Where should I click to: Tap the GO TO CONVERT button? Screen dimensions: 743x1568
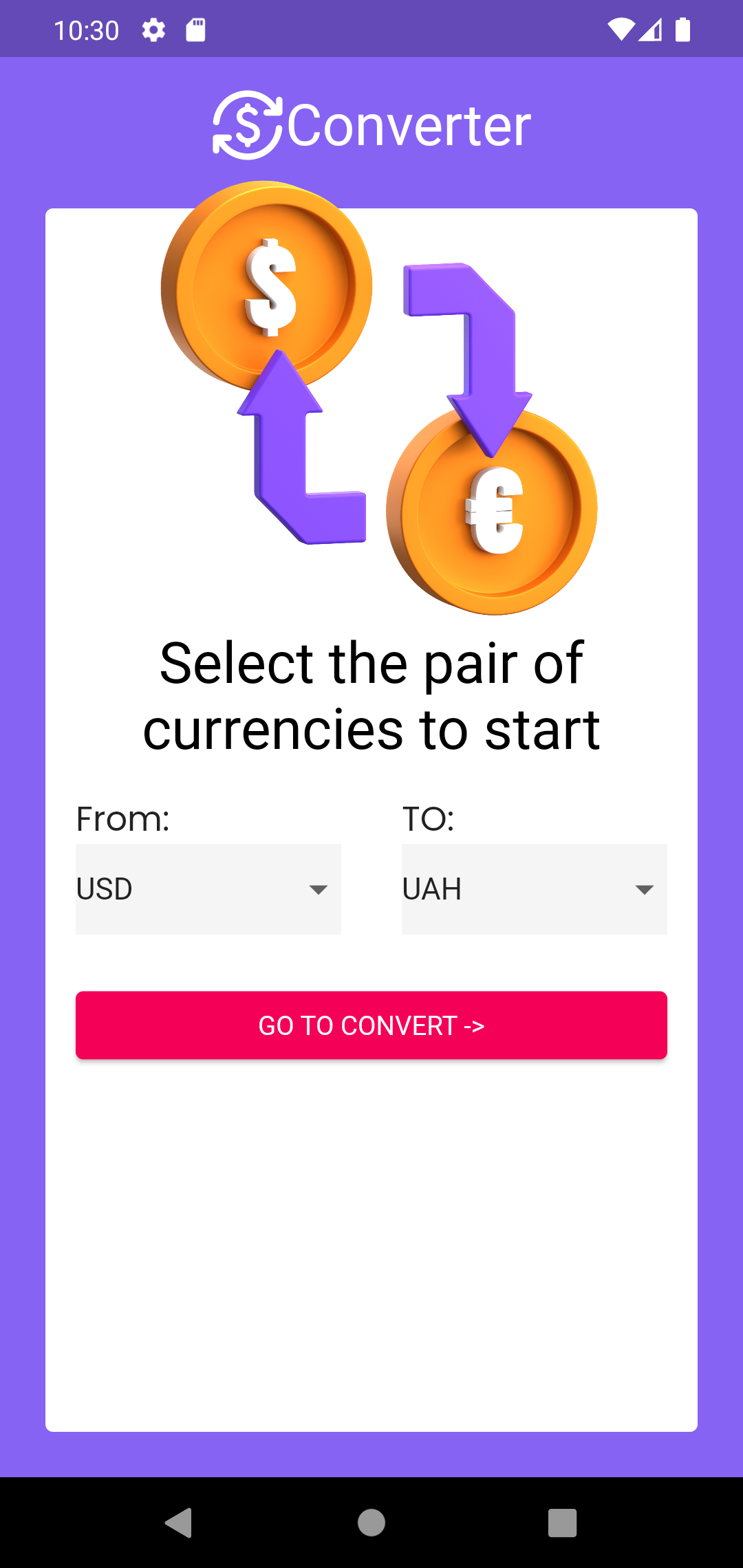point(371,1025)
